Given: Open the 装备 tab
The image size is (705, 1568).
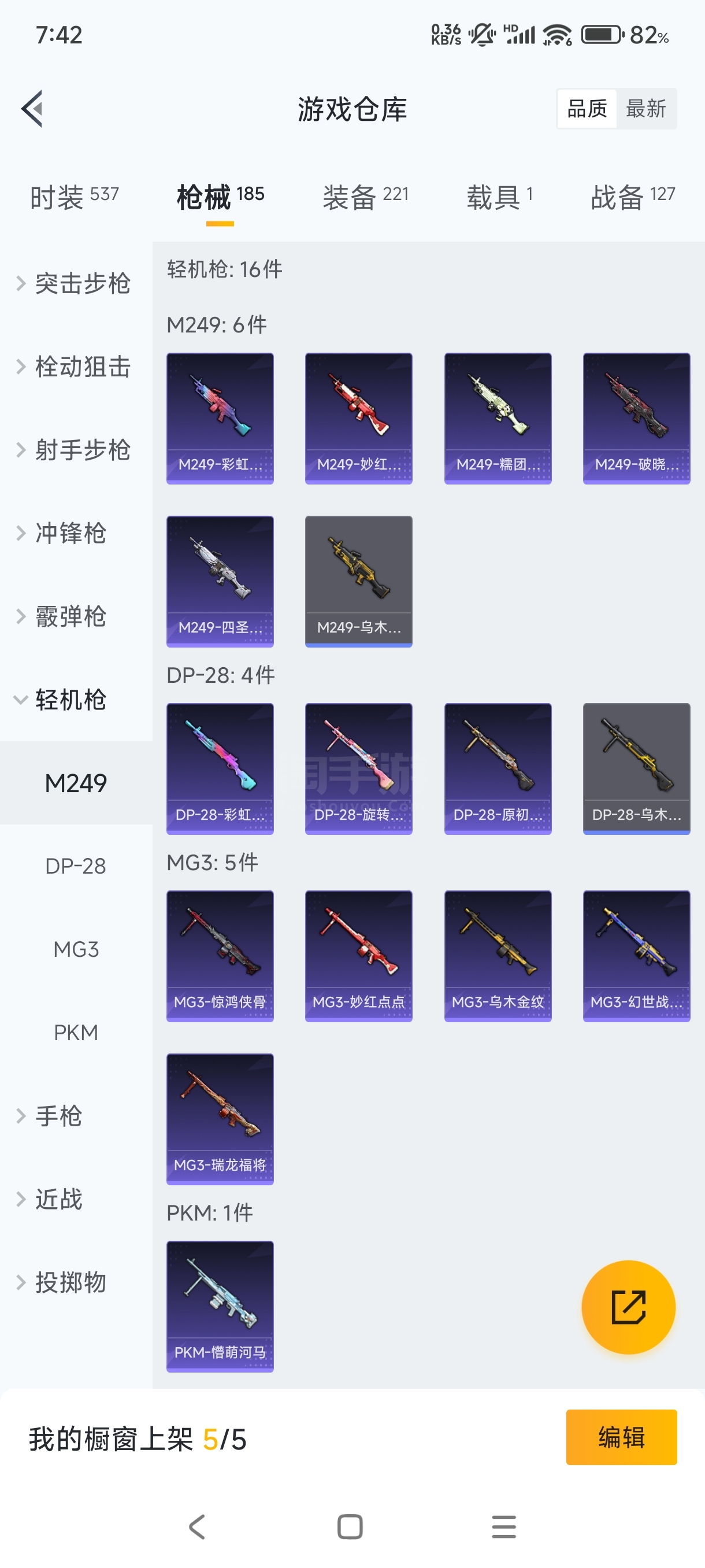Looking at the screenshot, I should 365,197.
